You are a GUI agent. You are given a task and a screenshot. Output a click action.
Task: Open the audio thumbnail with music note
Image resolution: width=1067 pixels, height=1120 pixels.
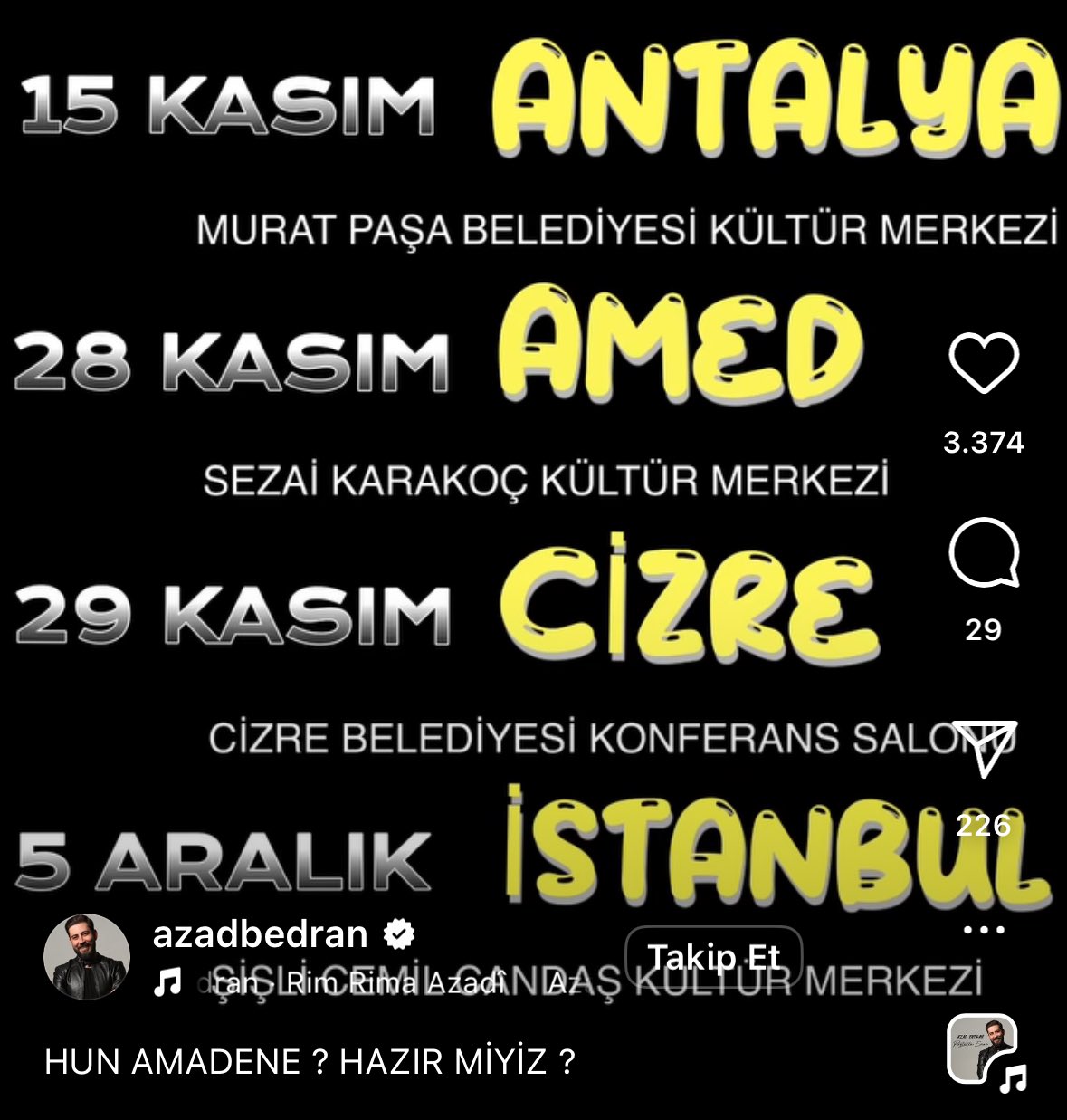click(984, 1048)
